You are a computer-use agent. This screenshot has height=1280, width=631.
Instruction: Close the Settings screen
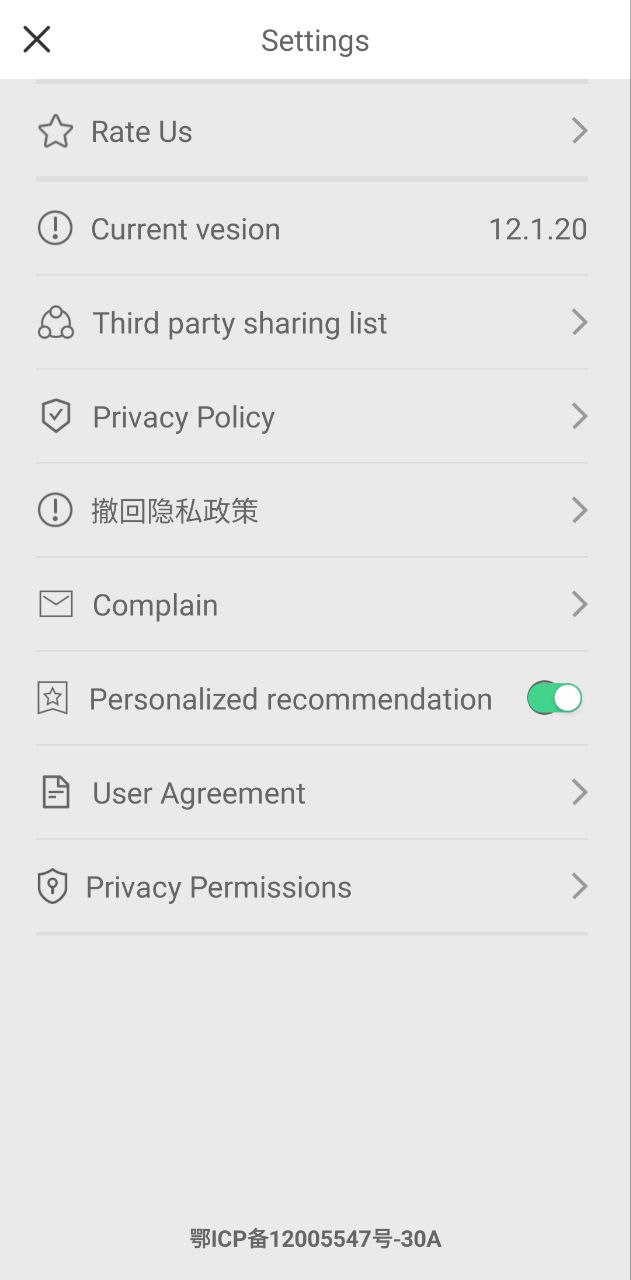tap(37, 40)
